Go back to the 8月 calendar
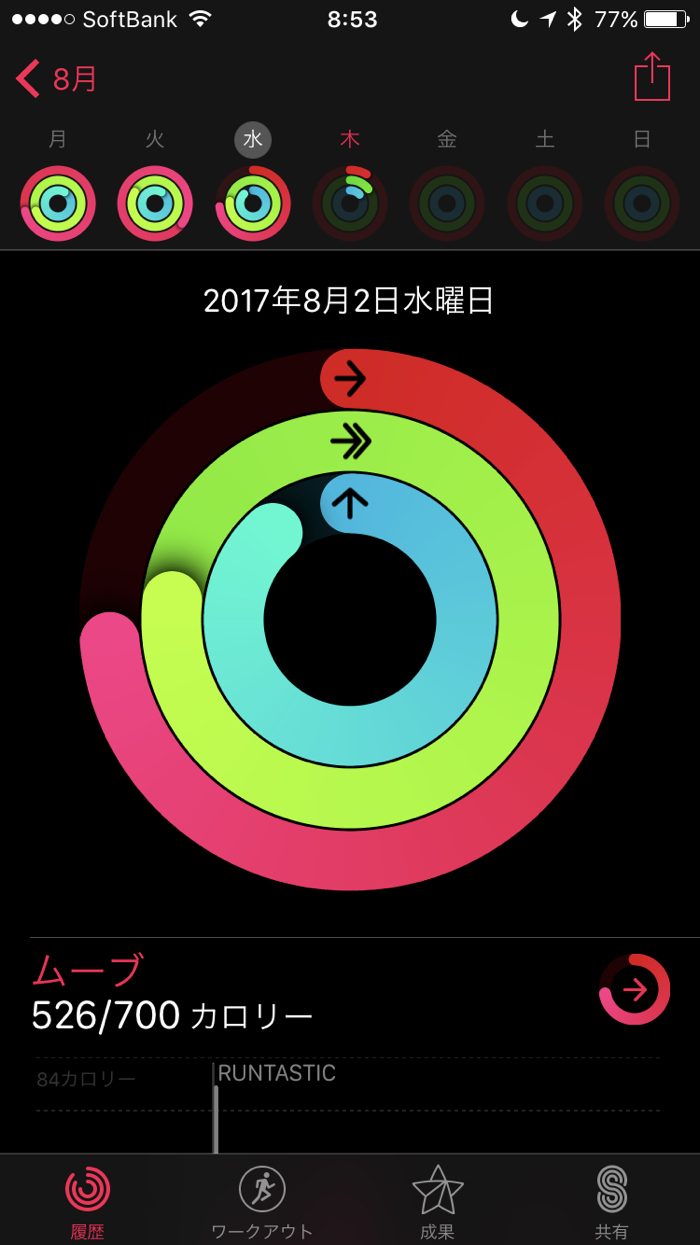Viewport: 700px width, 1245px height. pyautogui.click(x=58, y=78)
